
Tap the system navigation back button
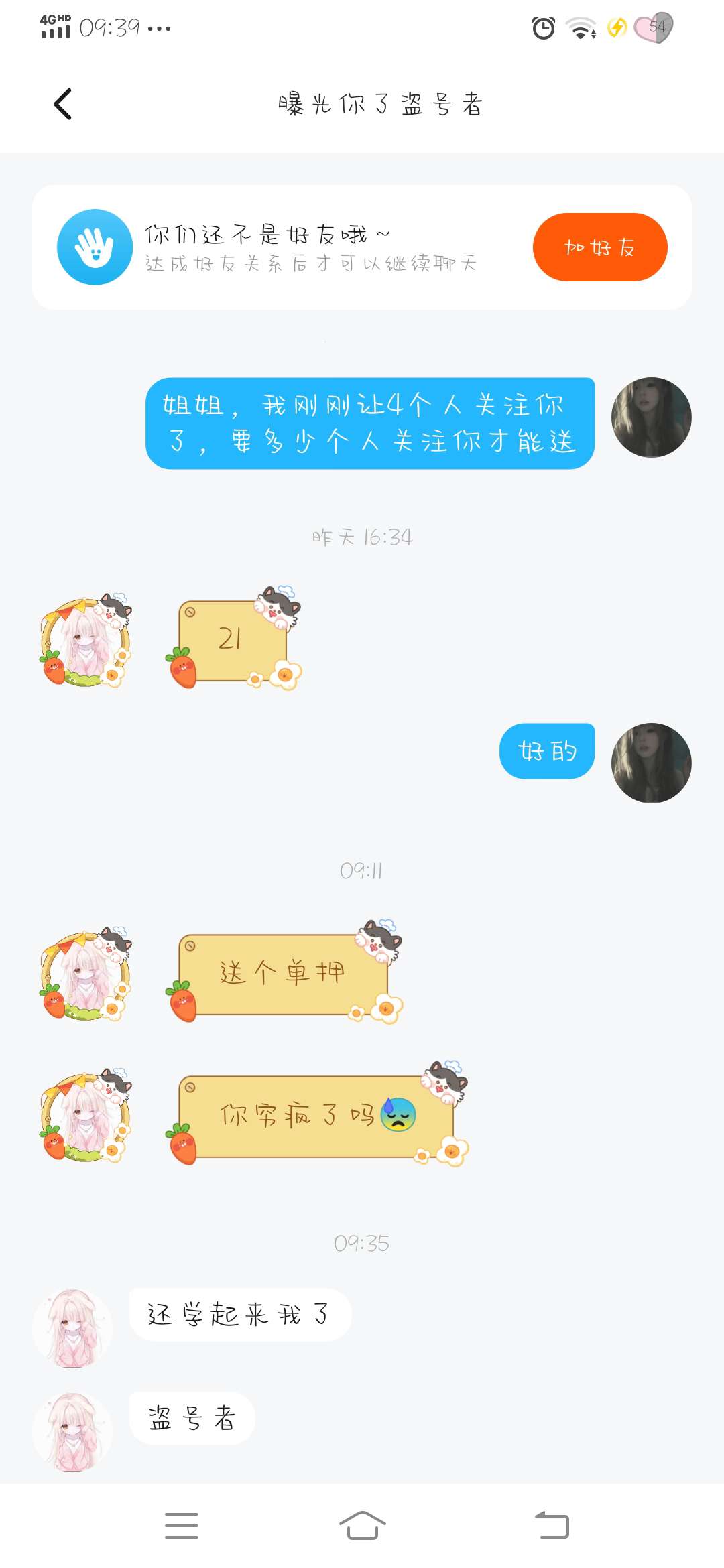pos(552,1525)
